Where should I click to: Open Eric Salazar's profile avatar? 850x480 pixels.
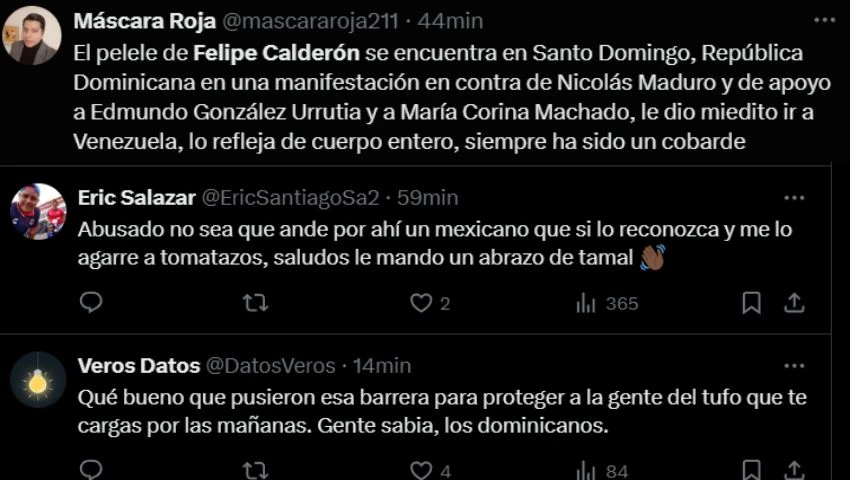pyautogui.click(x=38, y=211)
